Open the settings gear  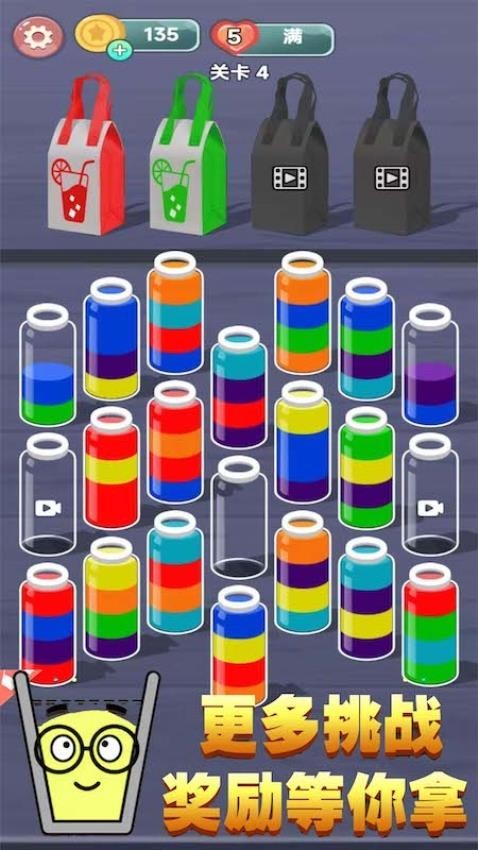[38, 37]
